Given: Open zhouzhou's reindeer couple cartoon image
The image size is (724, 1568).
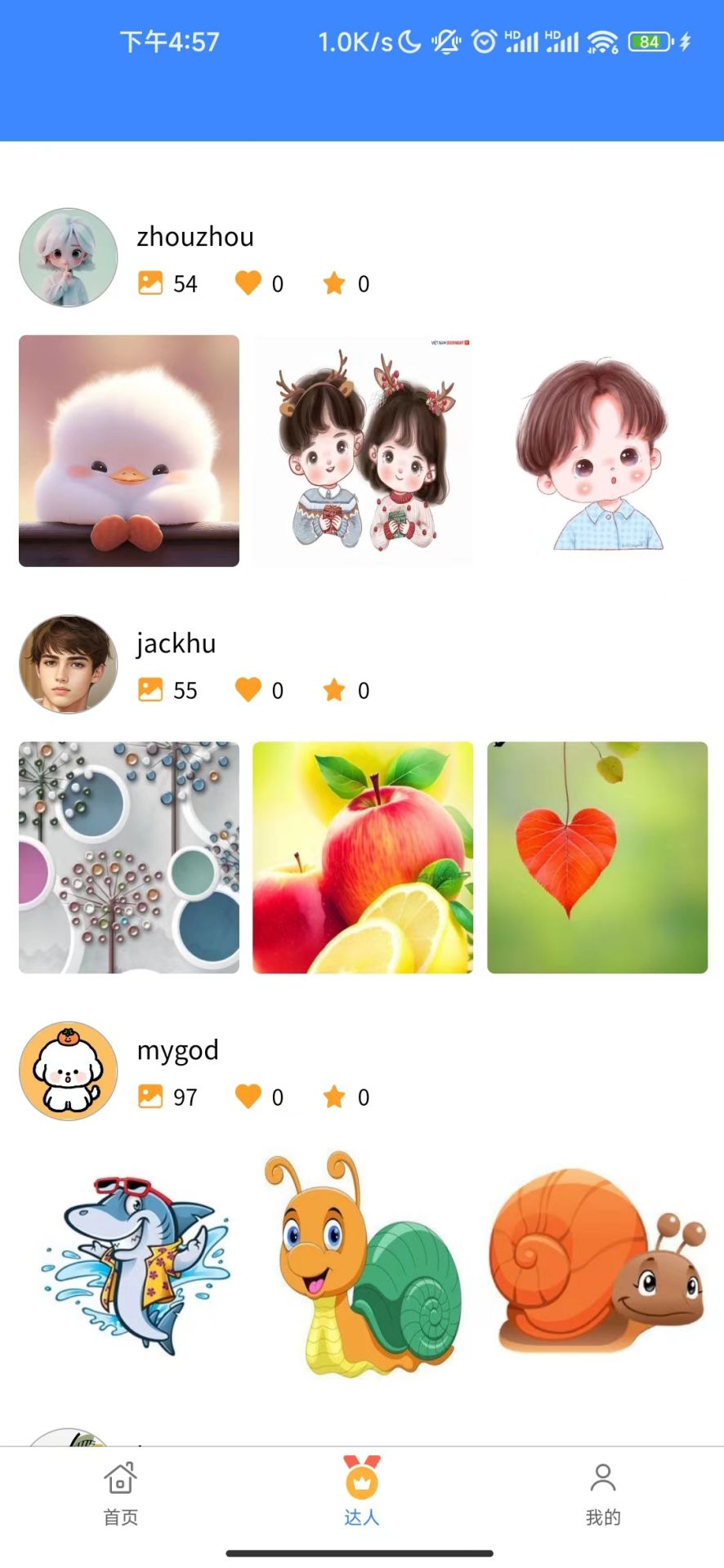Looking at the screenshot, I should [363, 451].
